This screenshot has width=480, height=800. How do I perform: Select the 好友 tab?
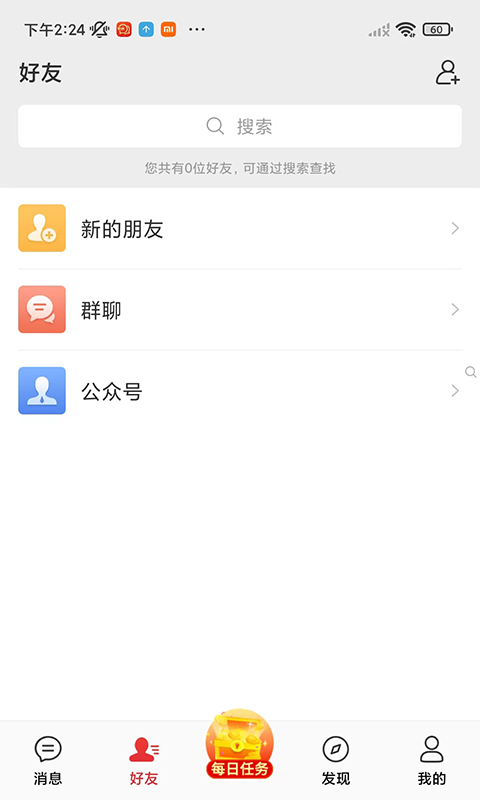coord(144,760)
